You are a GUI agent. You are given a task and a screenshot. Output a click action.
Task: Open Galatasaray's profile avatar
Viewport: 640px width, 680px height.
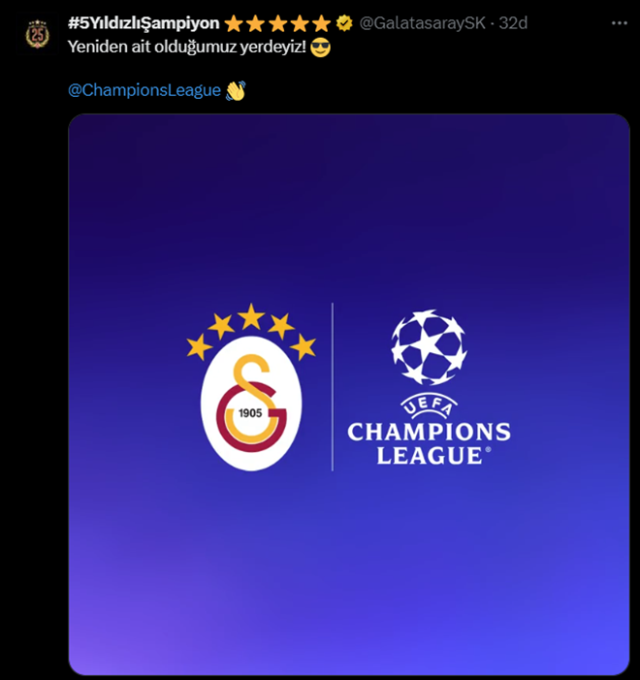(x=37, y=33)
